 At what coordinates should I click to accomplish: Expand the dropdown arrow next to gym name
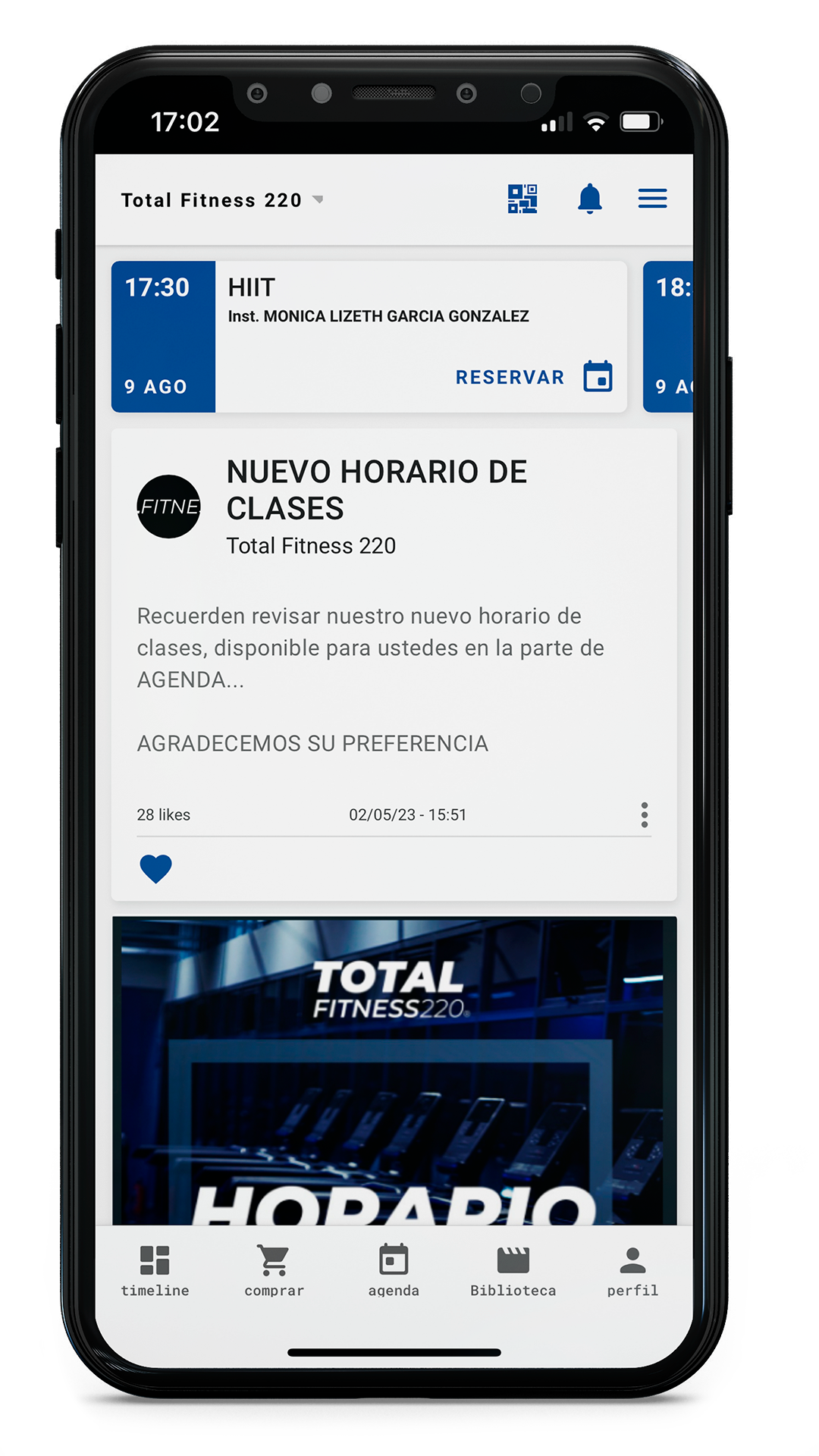click(319, 201)
